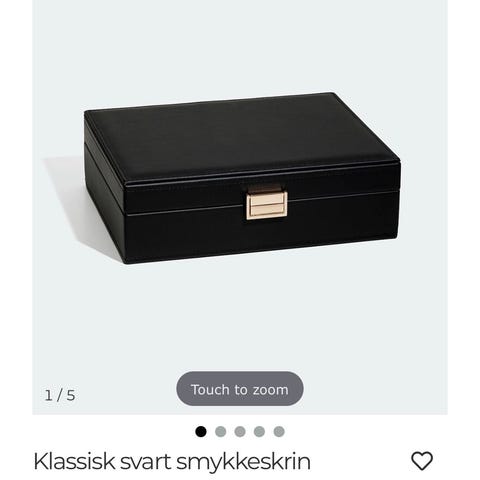The width and height of the screenshot is (480, 480).
Task: Add the smykkeskrin to favorites with heart icon
Action: [x=422, y=461]
